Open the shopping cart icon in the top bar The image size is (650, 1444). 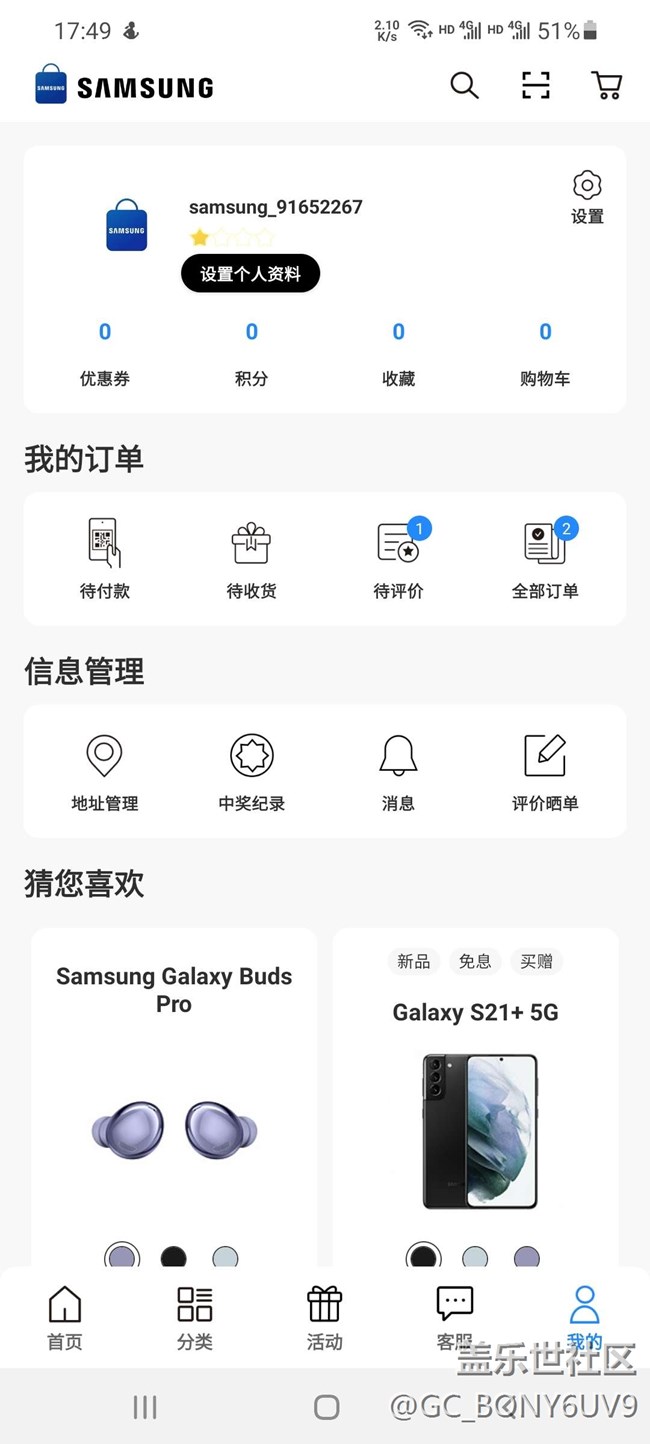[x=607, y=86]
